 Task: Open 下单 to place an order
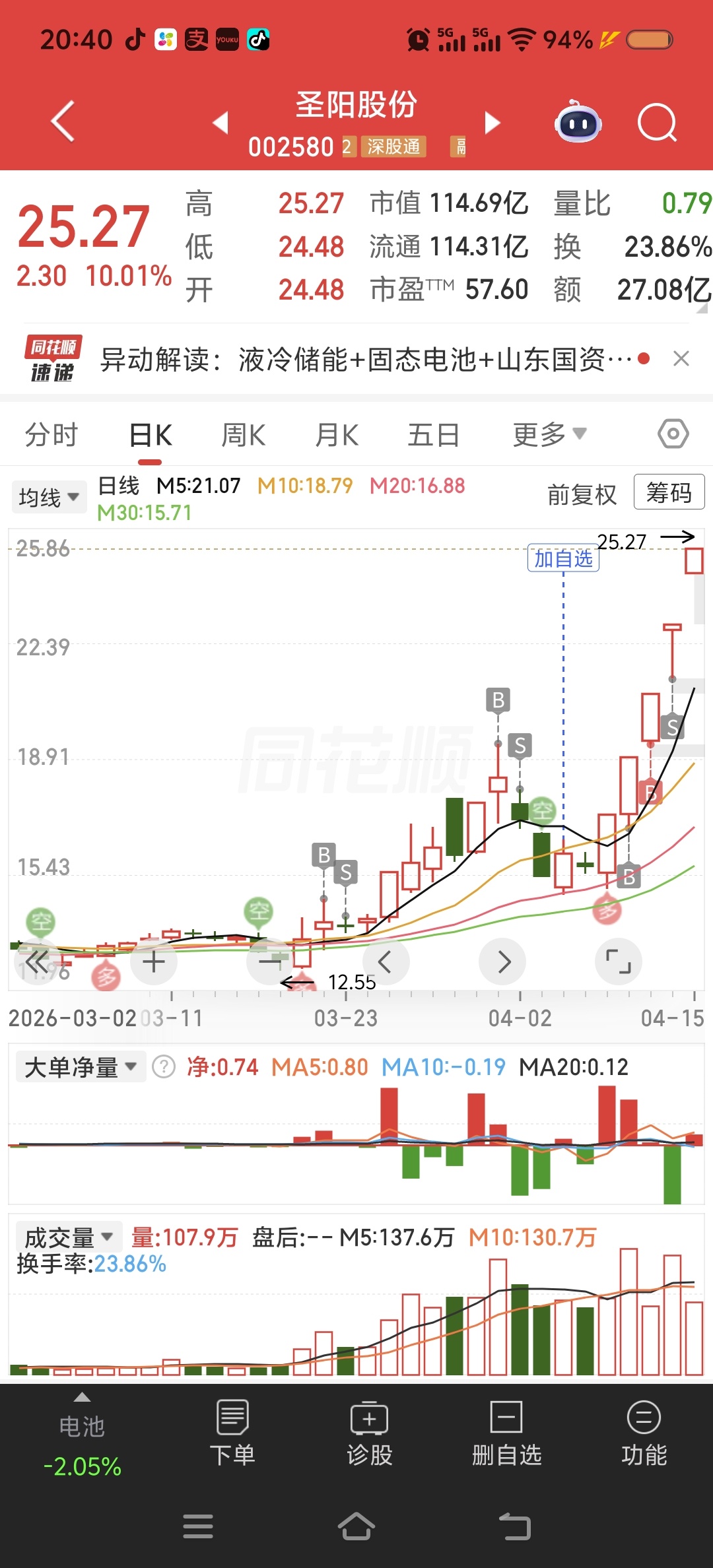pos(232,1432)
